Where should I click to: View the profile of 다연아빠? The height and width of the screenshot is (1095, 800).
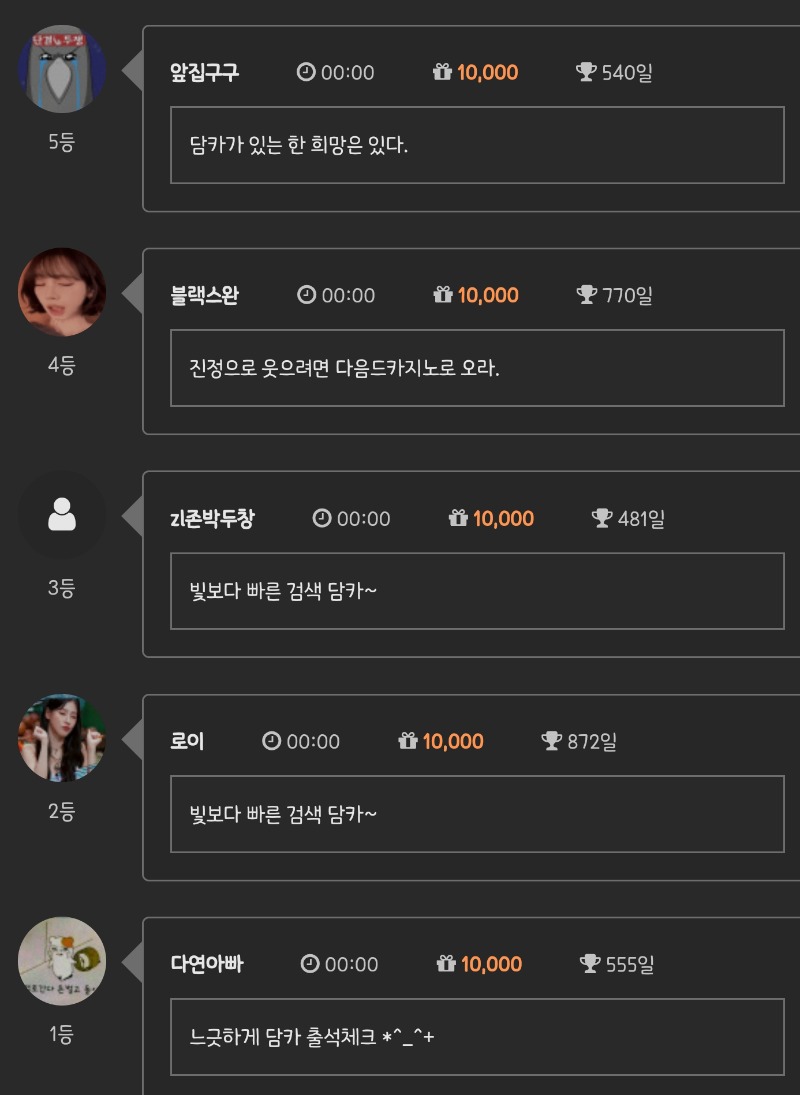pyautogui.click(x=207, y=964)
